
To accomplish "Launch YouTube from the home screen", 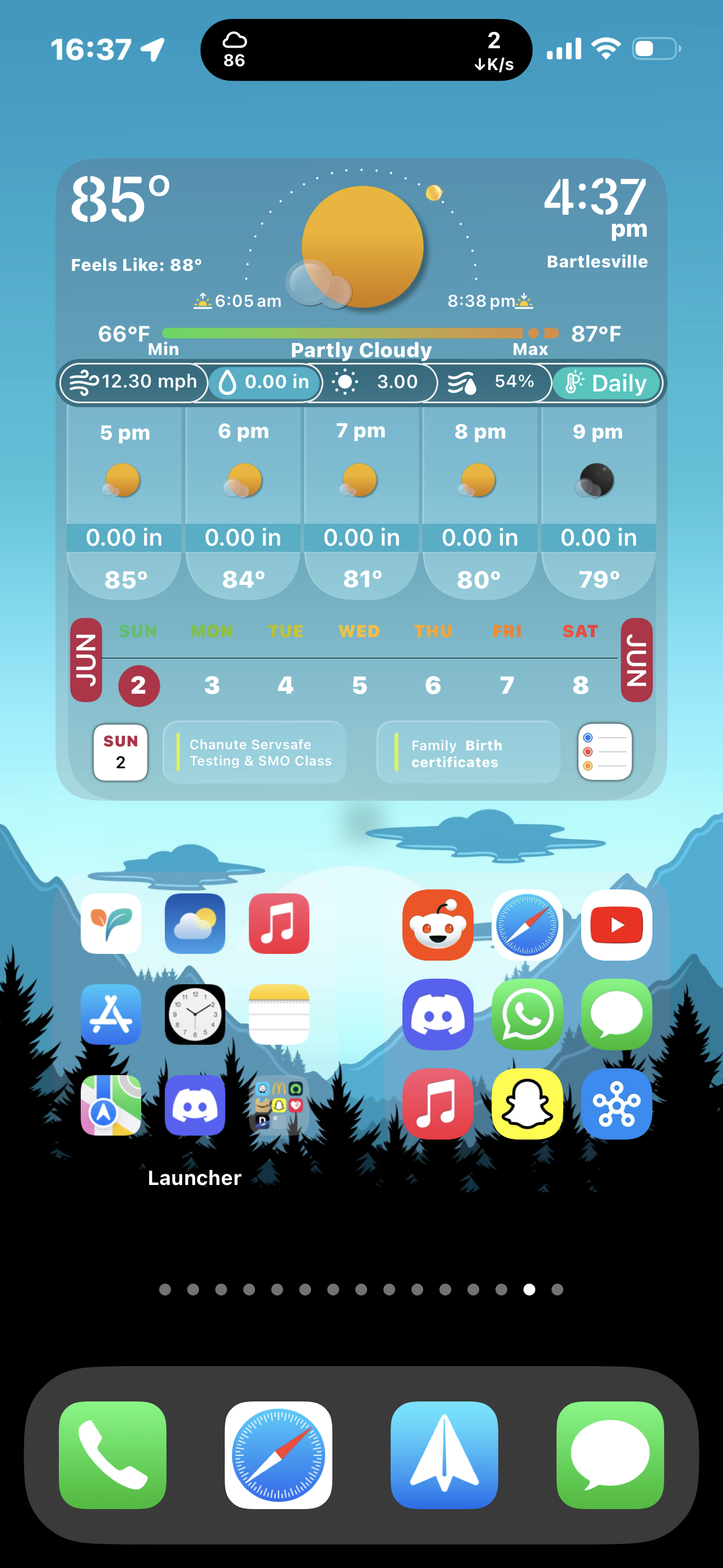I will tap(616, 925).
